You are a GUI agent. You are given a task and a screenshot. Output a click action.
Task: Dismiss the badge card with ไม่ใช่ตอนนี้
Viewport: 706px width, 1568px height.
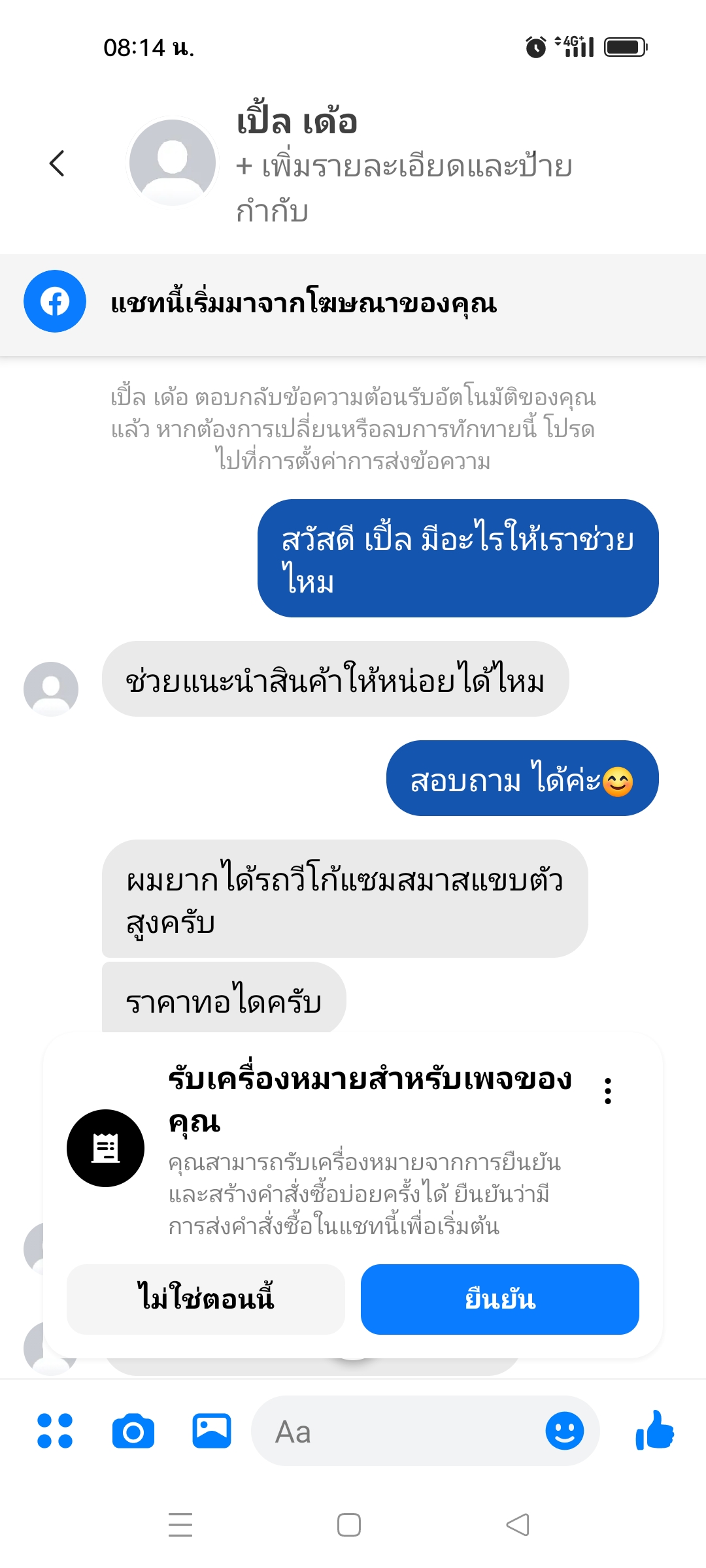click(206, 1299)
